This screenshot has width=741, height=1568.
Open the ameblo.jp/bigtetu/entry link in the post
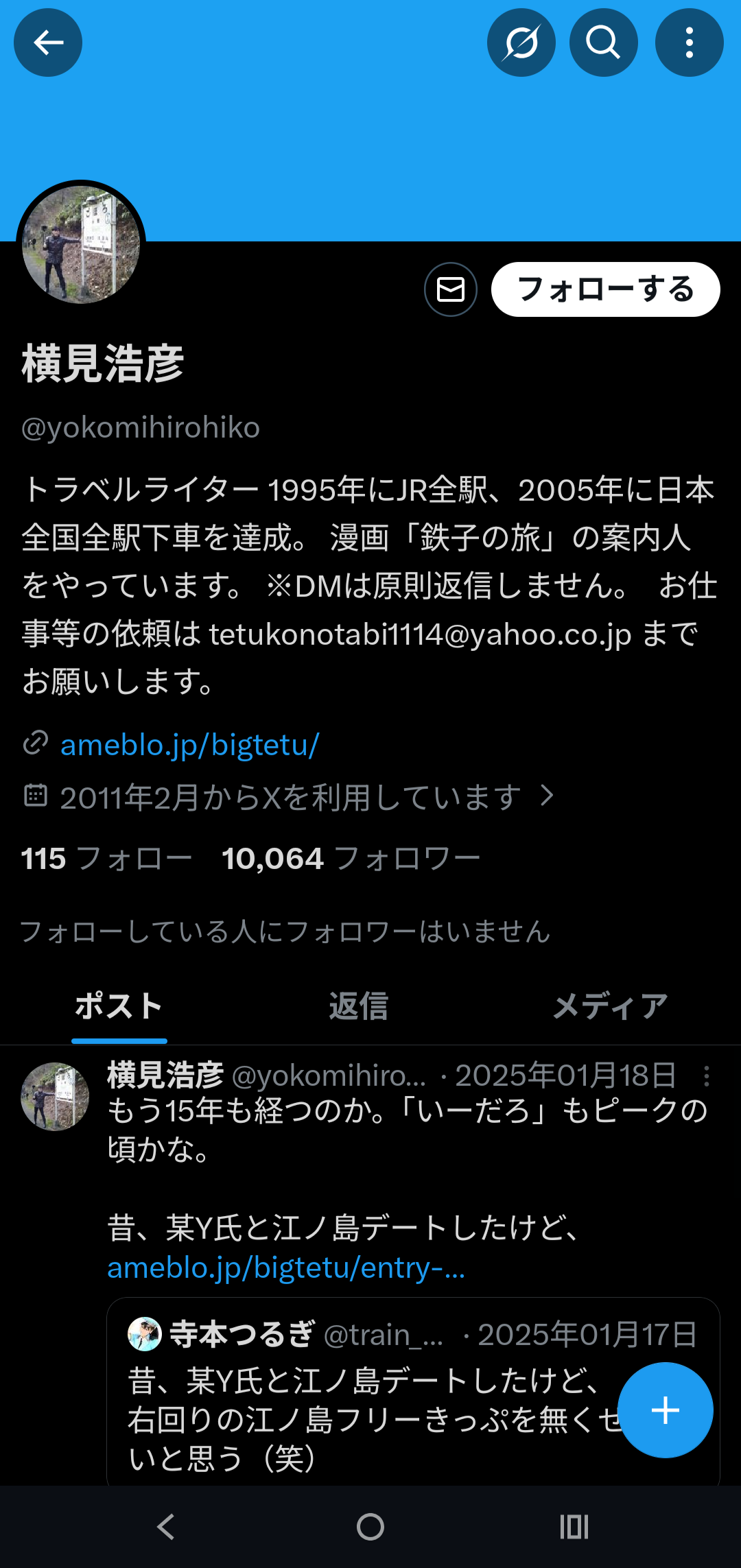coord(286,1268)
